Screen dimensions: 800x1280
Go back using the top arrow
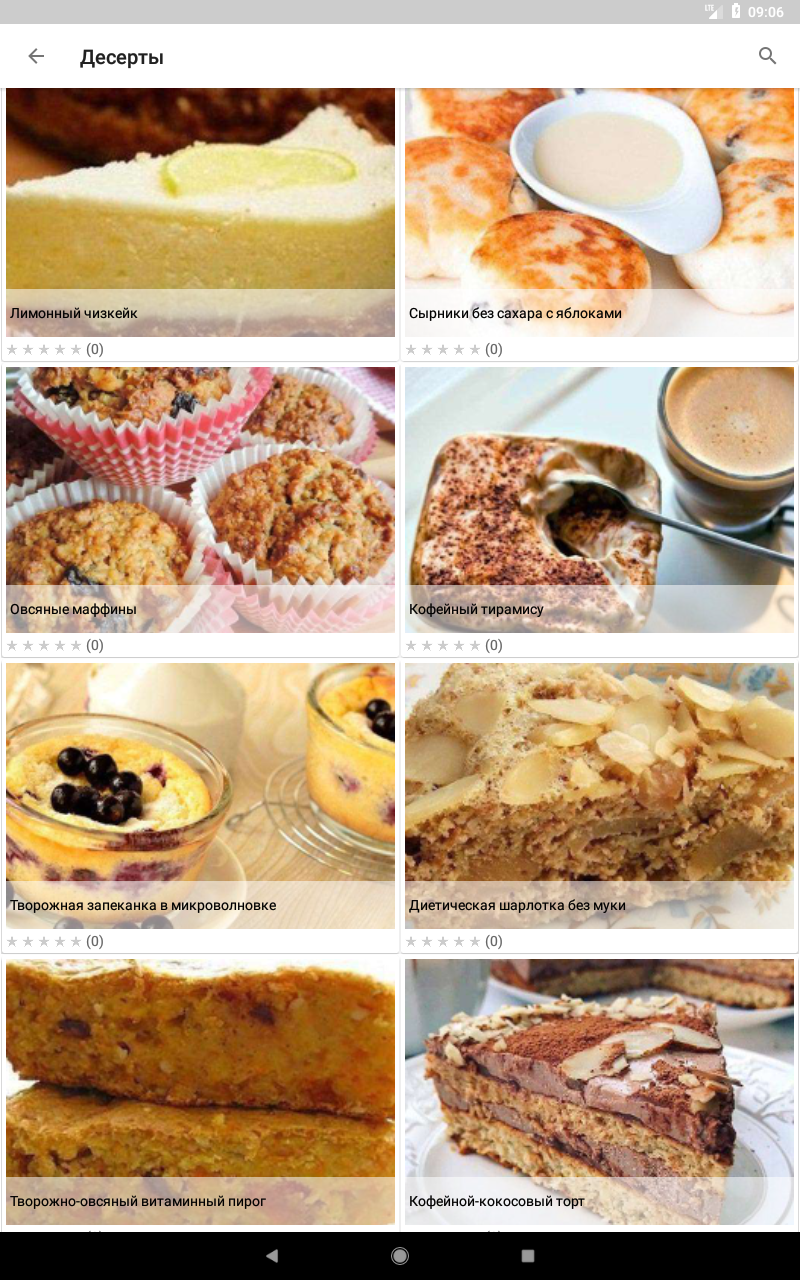click(36, 56)
